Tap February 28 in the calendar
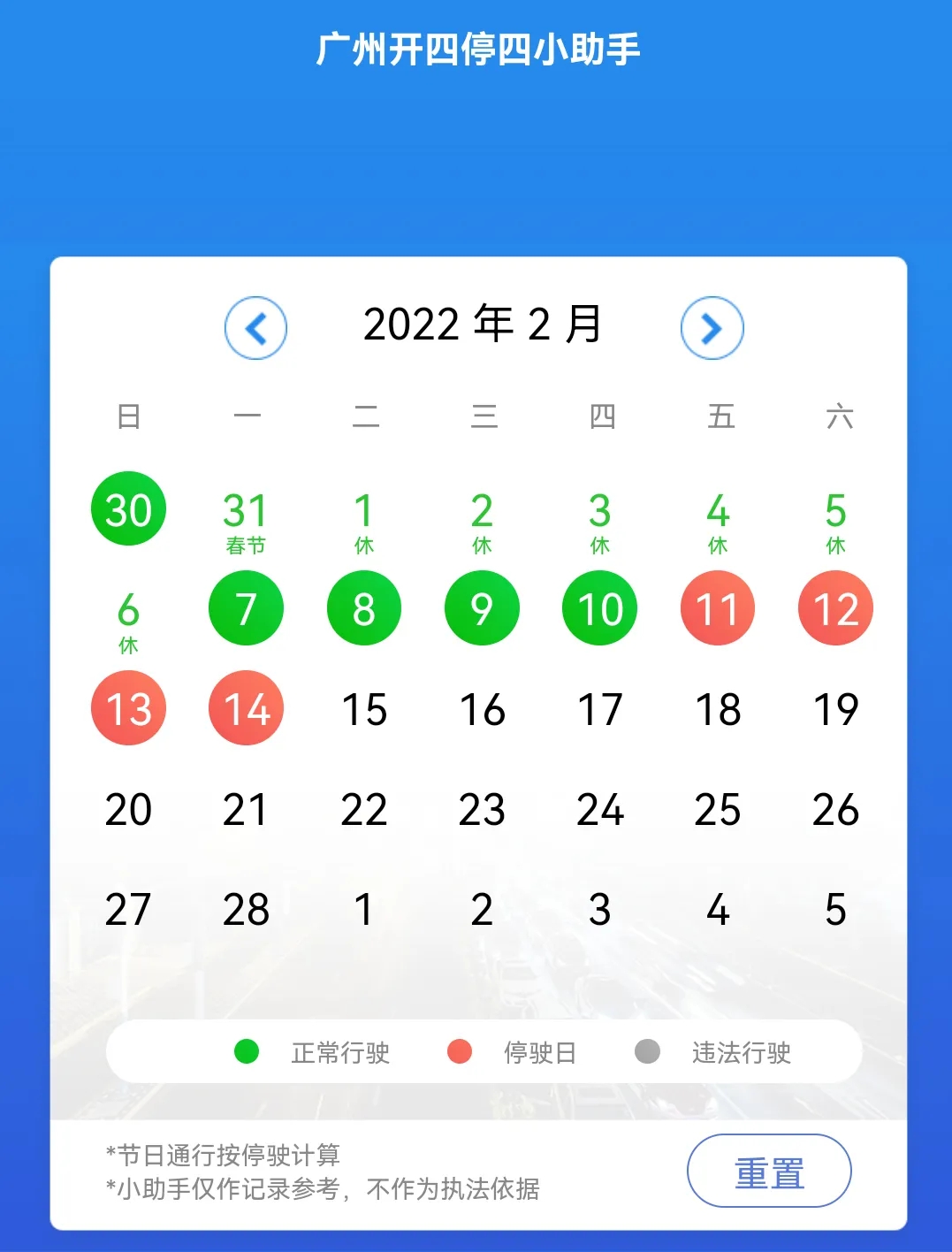This screenshot has width=952, height=1252. click(246, 909)
